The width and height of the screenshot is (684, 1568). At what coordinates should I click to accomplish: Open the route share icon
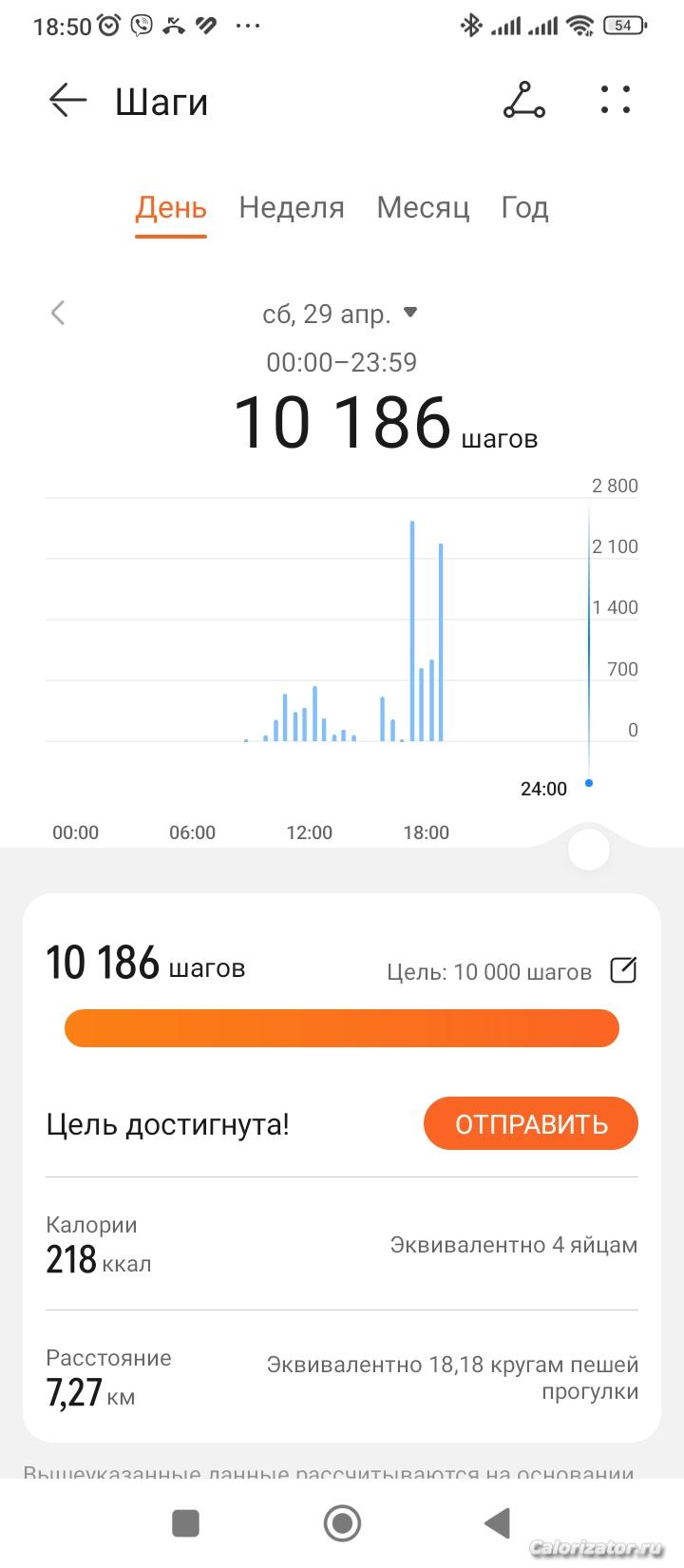(x=523, y=100)
